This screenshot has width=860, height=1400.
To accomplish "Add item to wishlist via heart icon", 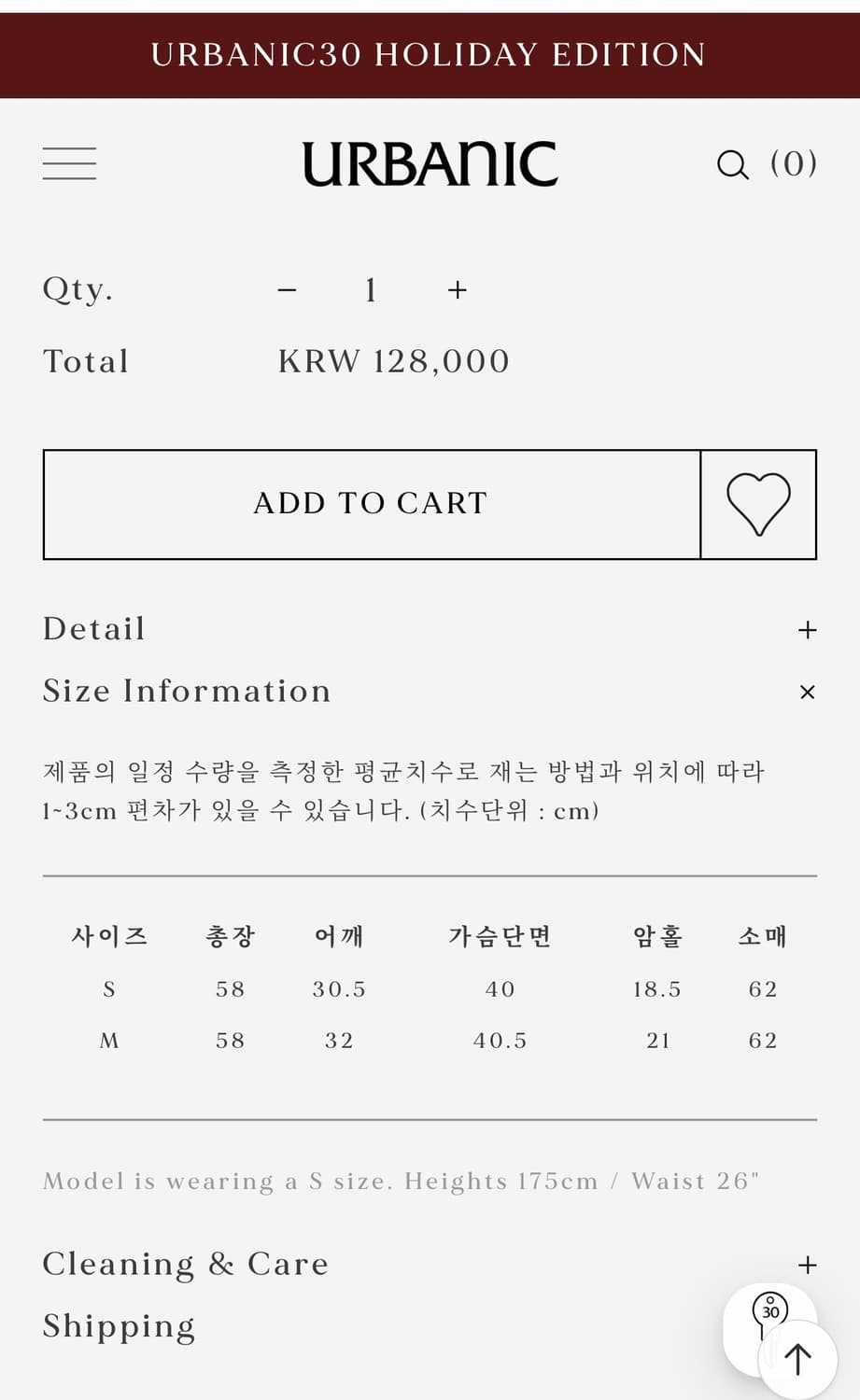I will [758, 504].
